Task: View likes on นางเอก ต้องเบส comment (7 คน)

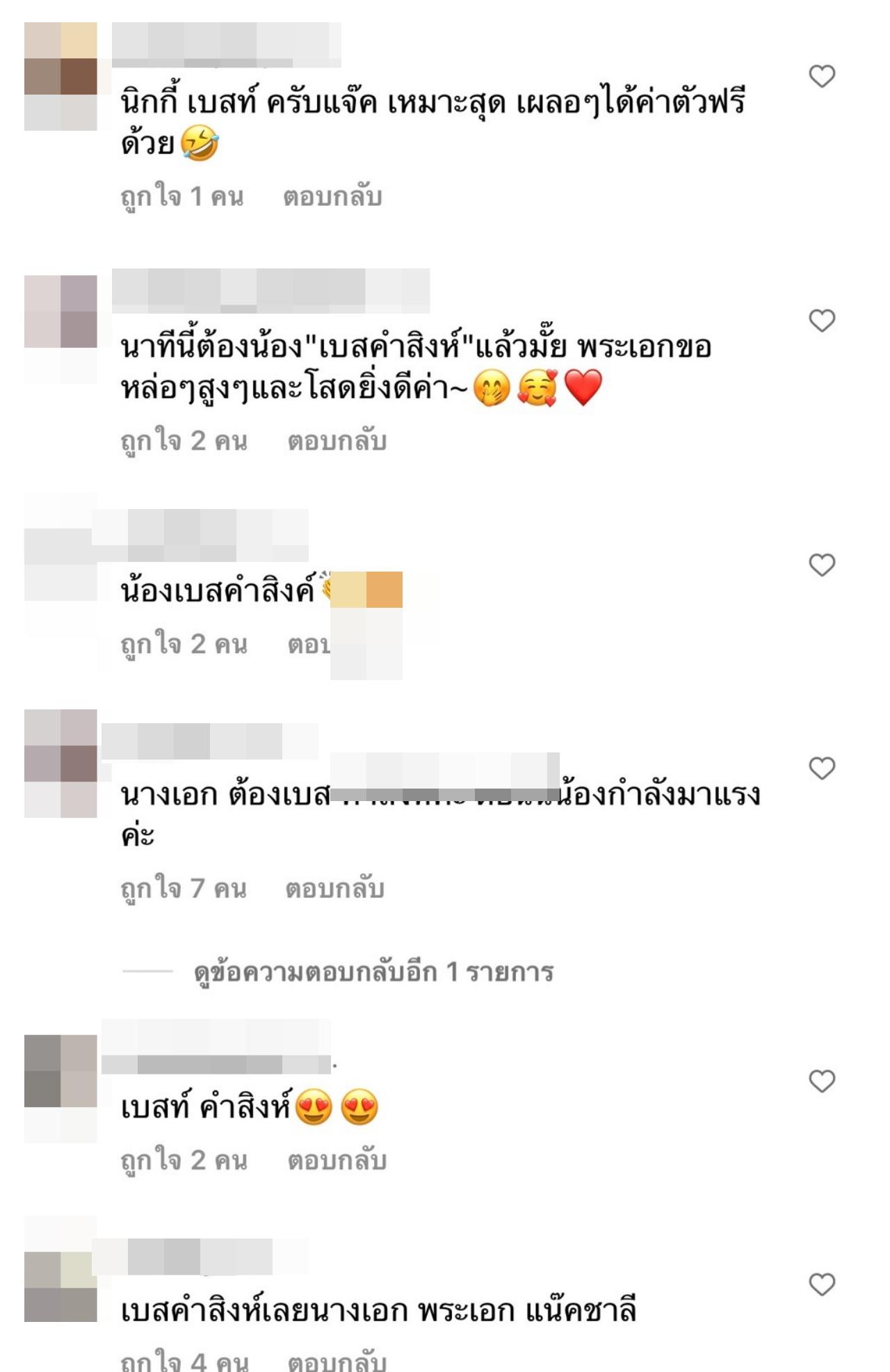Action: (x=183, y=888)
